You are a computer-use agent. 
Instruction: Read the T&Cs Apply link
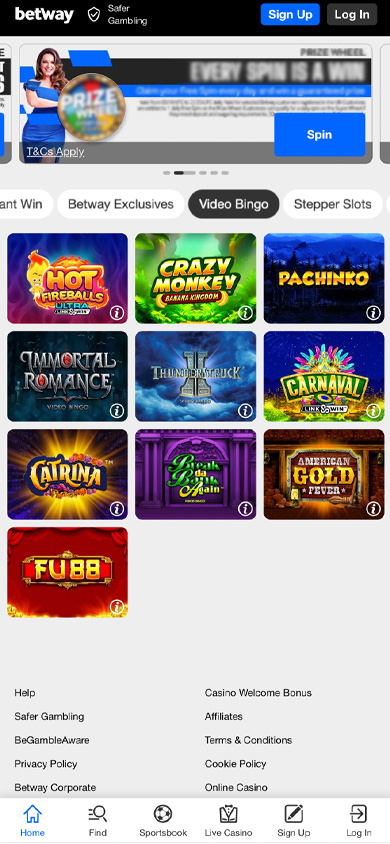[55, 152]
